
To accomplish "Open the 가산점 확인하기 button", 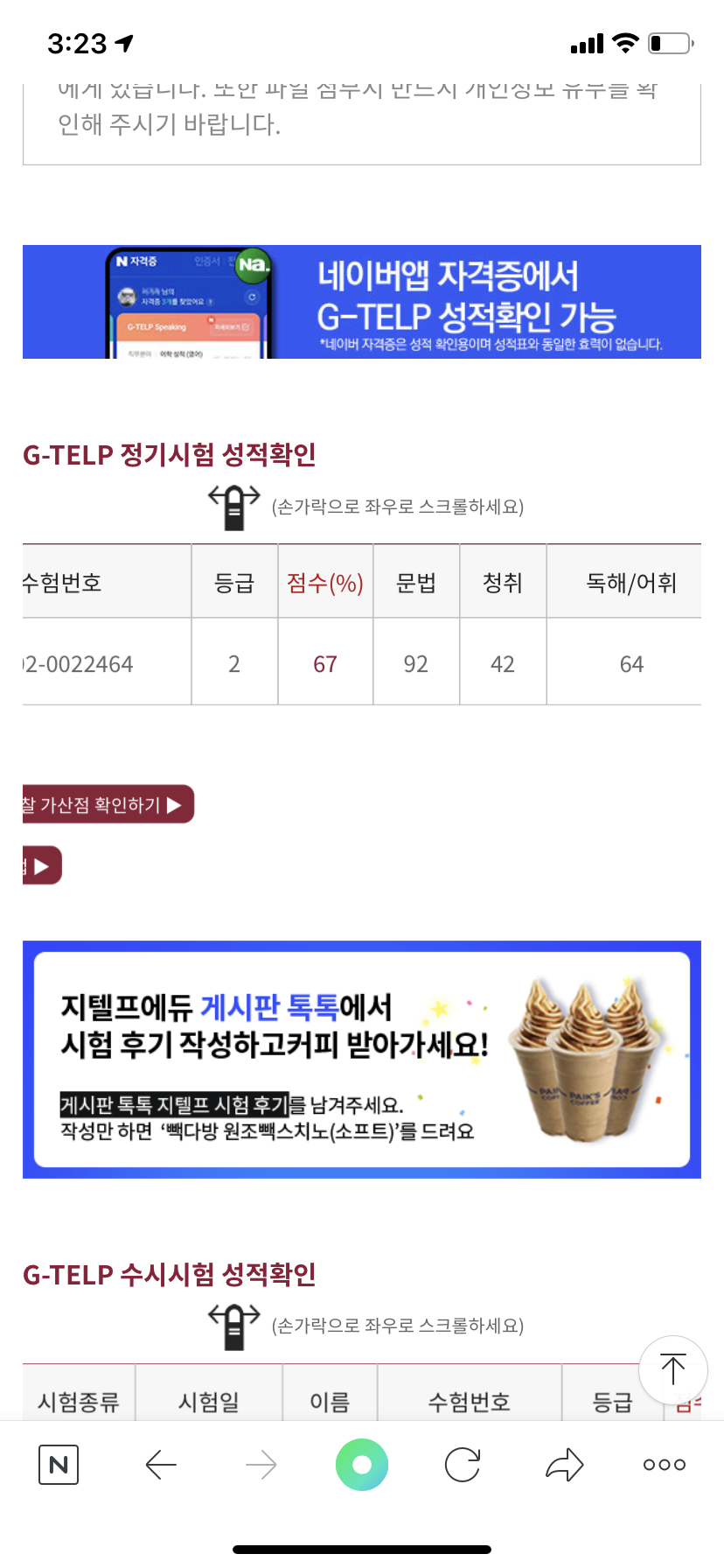I will pyautogui.click(x=107, y=804).
